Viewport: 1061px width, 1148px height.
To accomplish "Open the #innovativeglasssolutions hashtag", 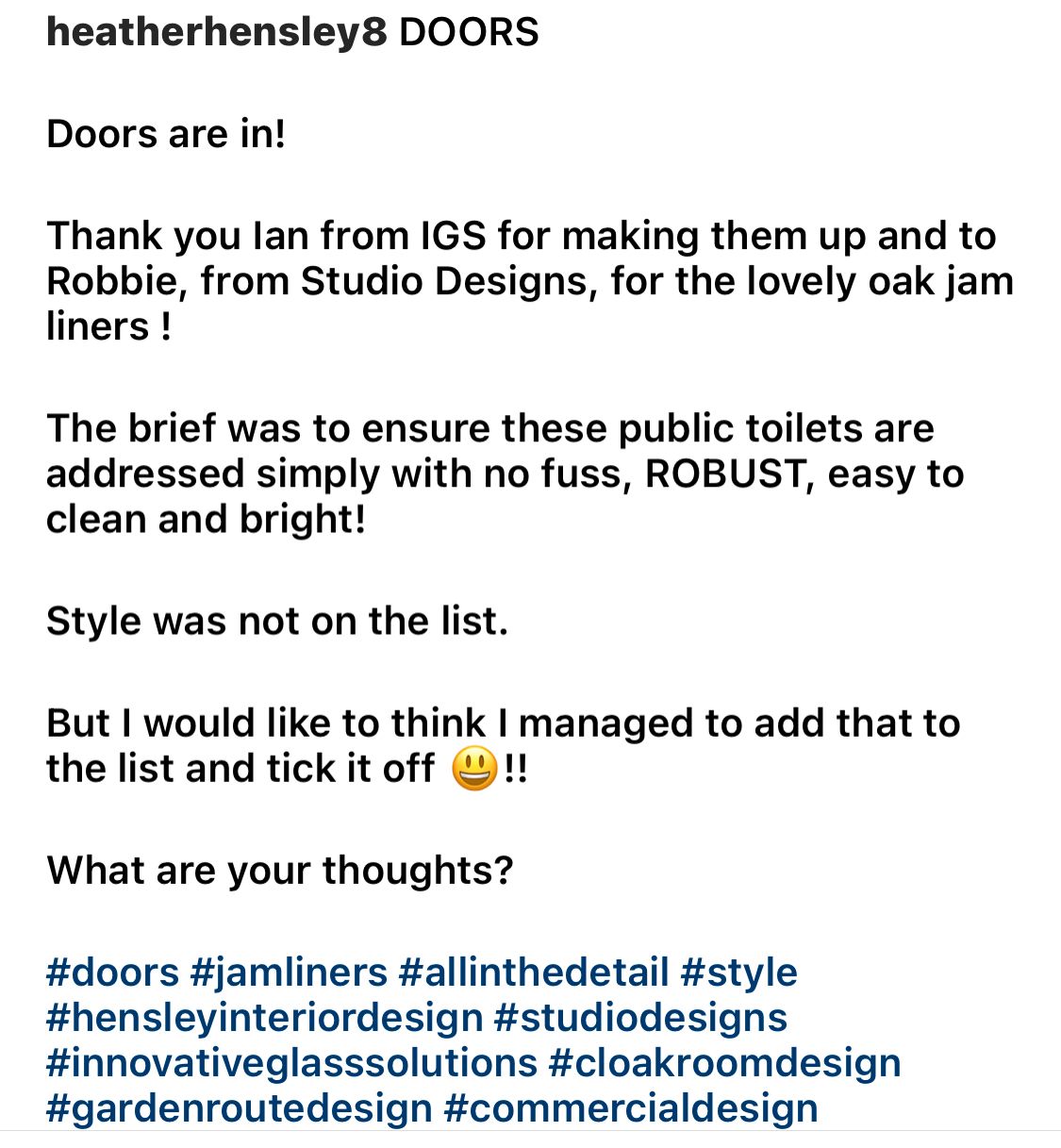I will pyautogui.click(x=291, y=1063).
